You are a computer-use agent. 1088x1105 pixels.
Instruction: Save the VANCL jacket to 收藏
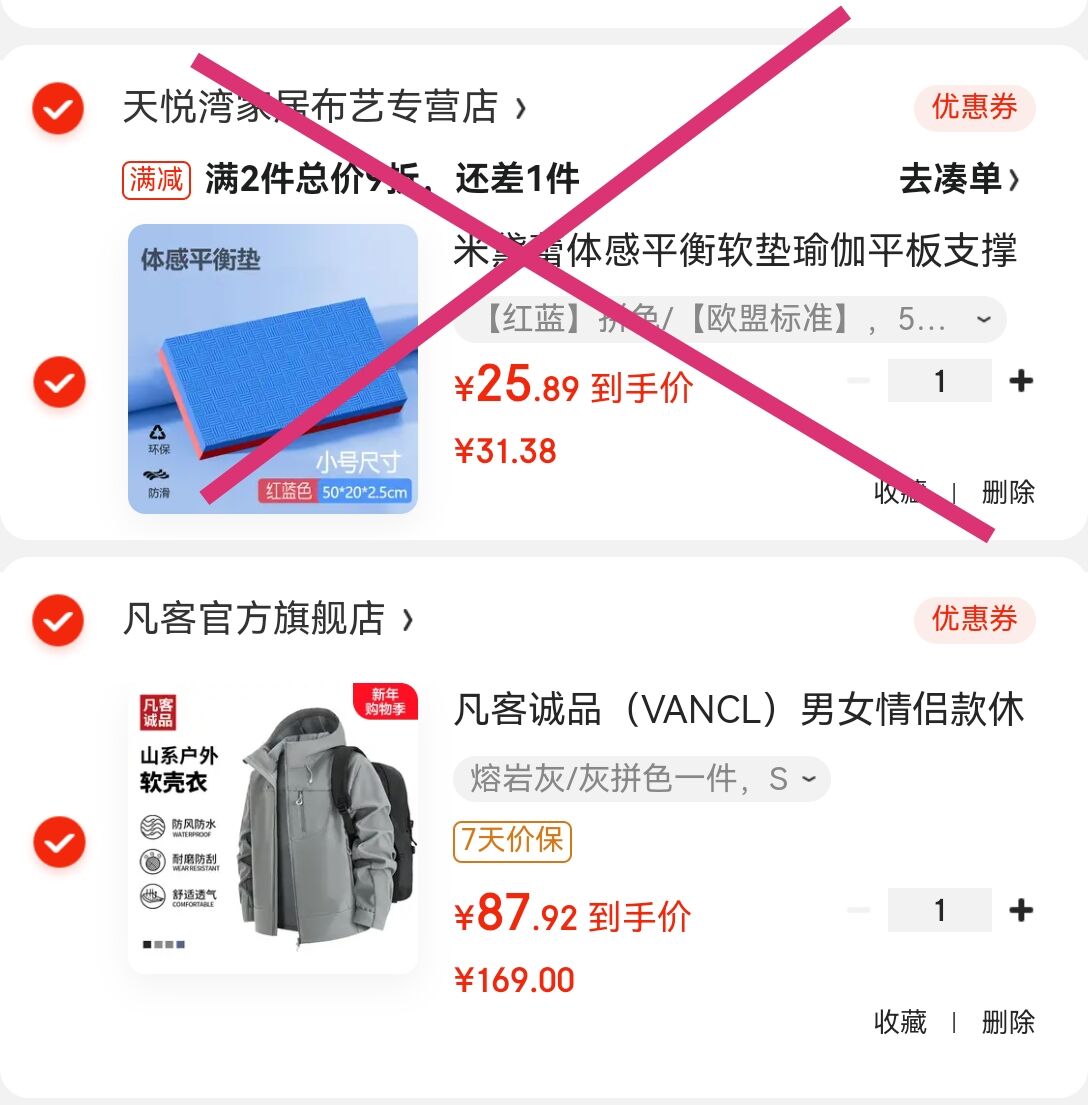pyautogui.click(x=900, y=1022)
